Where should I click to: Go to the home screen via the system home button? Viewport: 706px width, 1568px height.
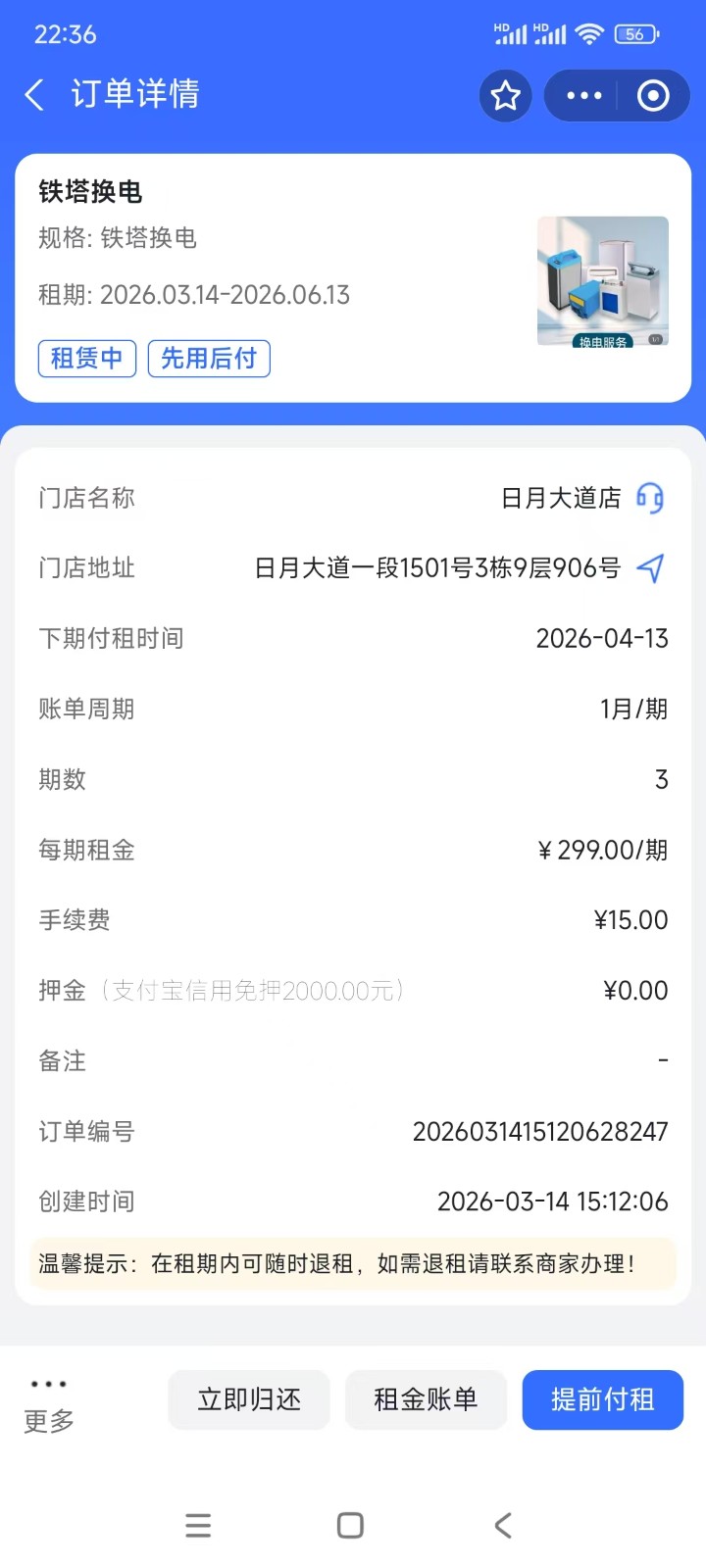(350, 1525)
